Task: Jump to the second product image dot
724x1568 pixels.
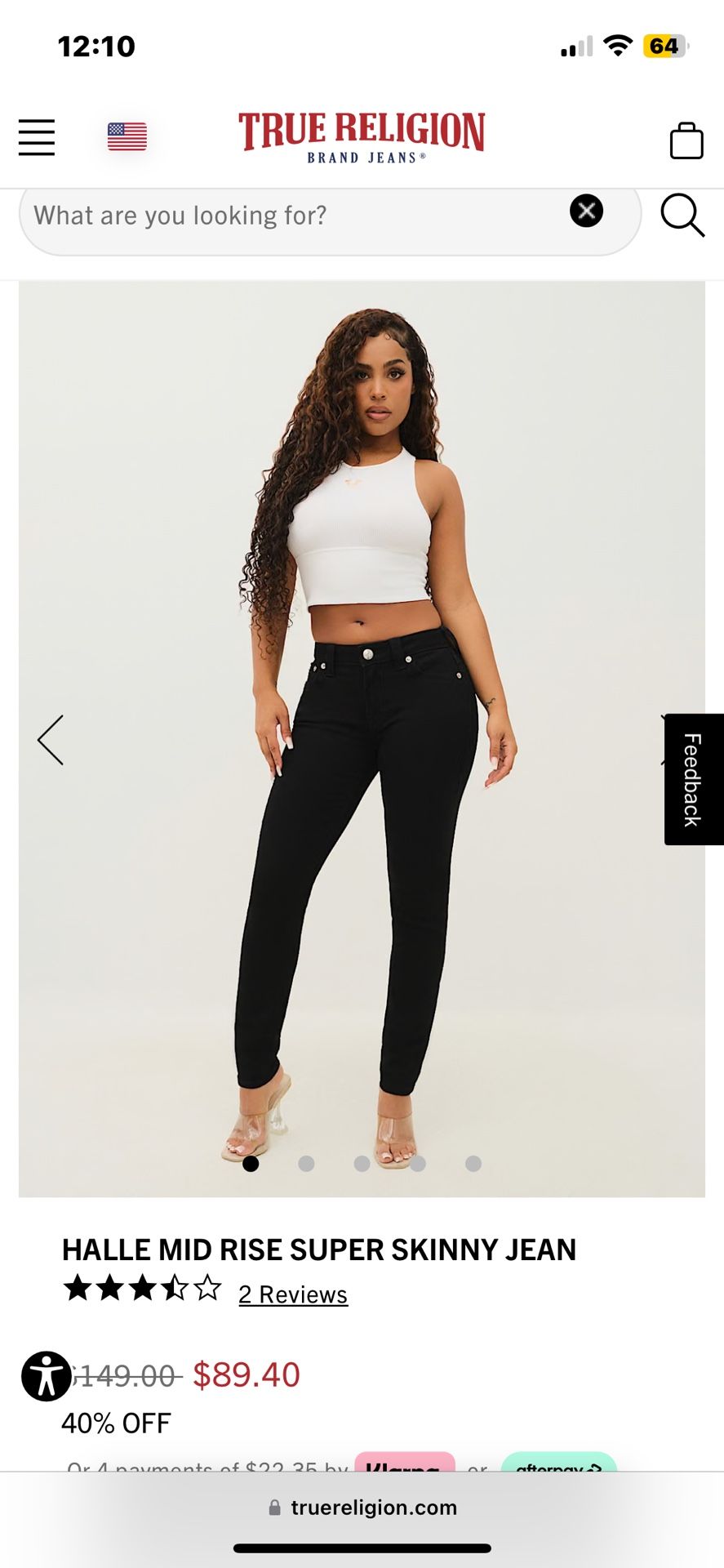Action: point(306,1164)
